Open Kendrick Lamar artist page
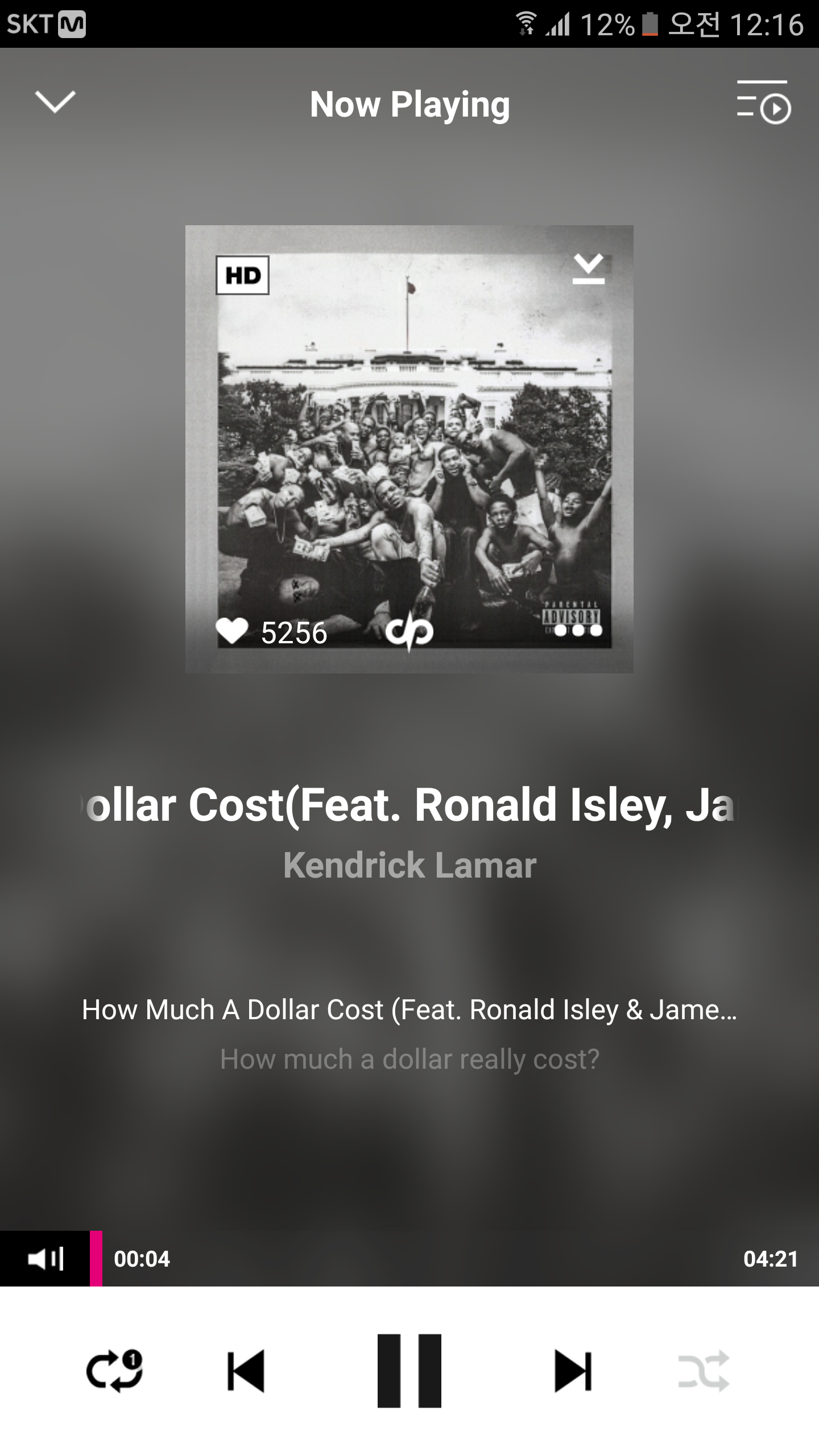Screen dimensions: 819x1456 (x=409, y=865)
